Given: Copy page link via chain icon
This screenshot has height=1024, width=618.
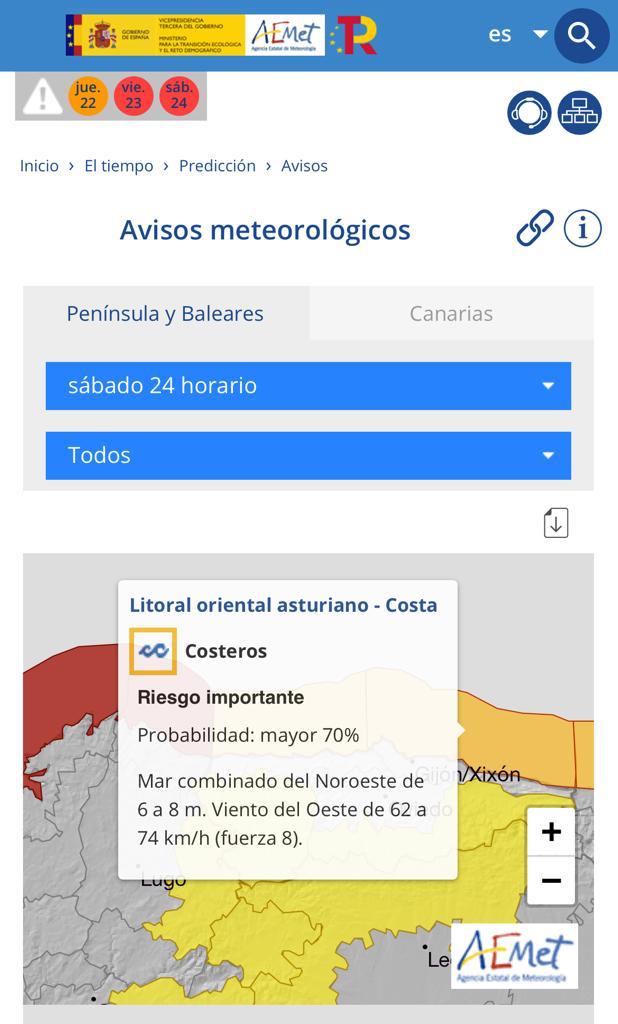Looking at the screenshot, I should (535, 229).
